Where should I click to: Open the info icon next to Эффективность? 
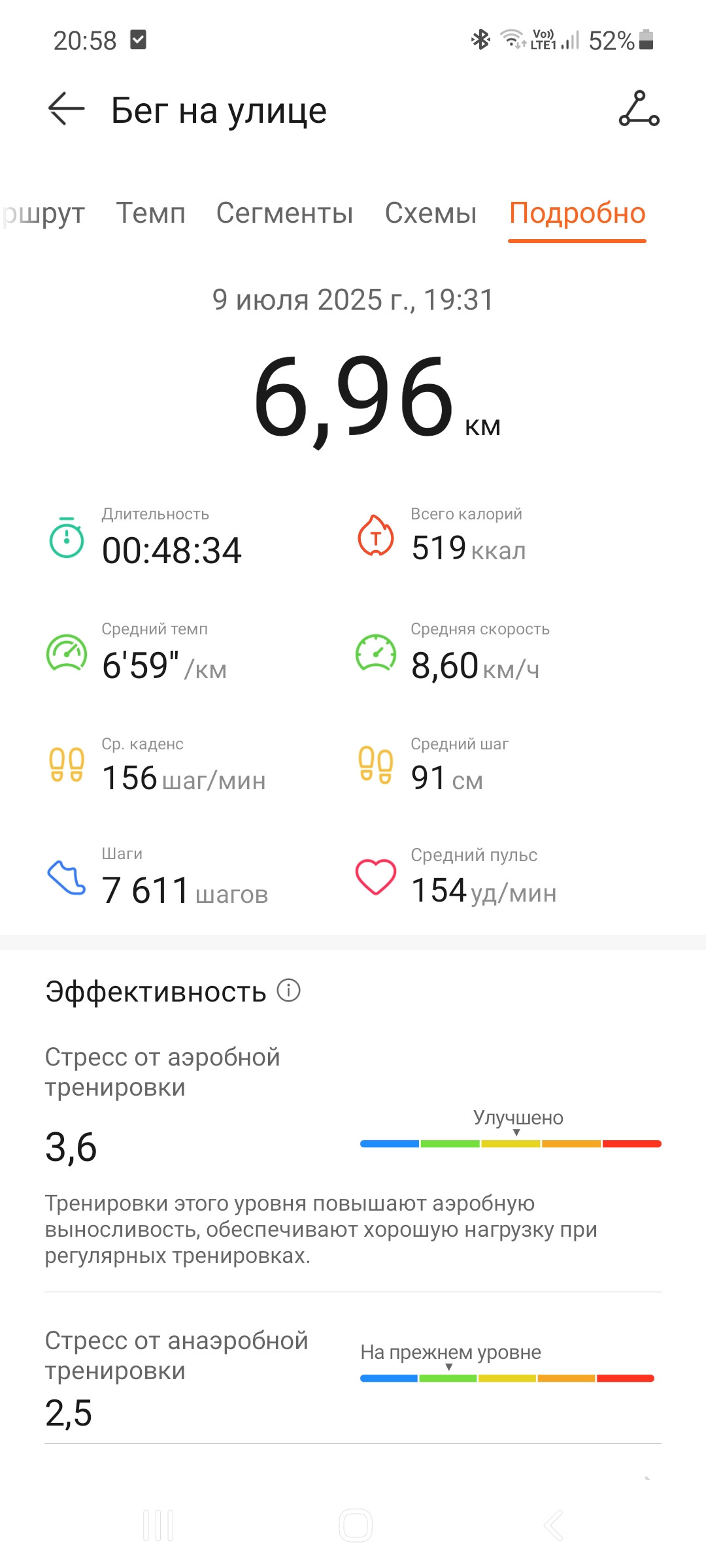[288, 990]
